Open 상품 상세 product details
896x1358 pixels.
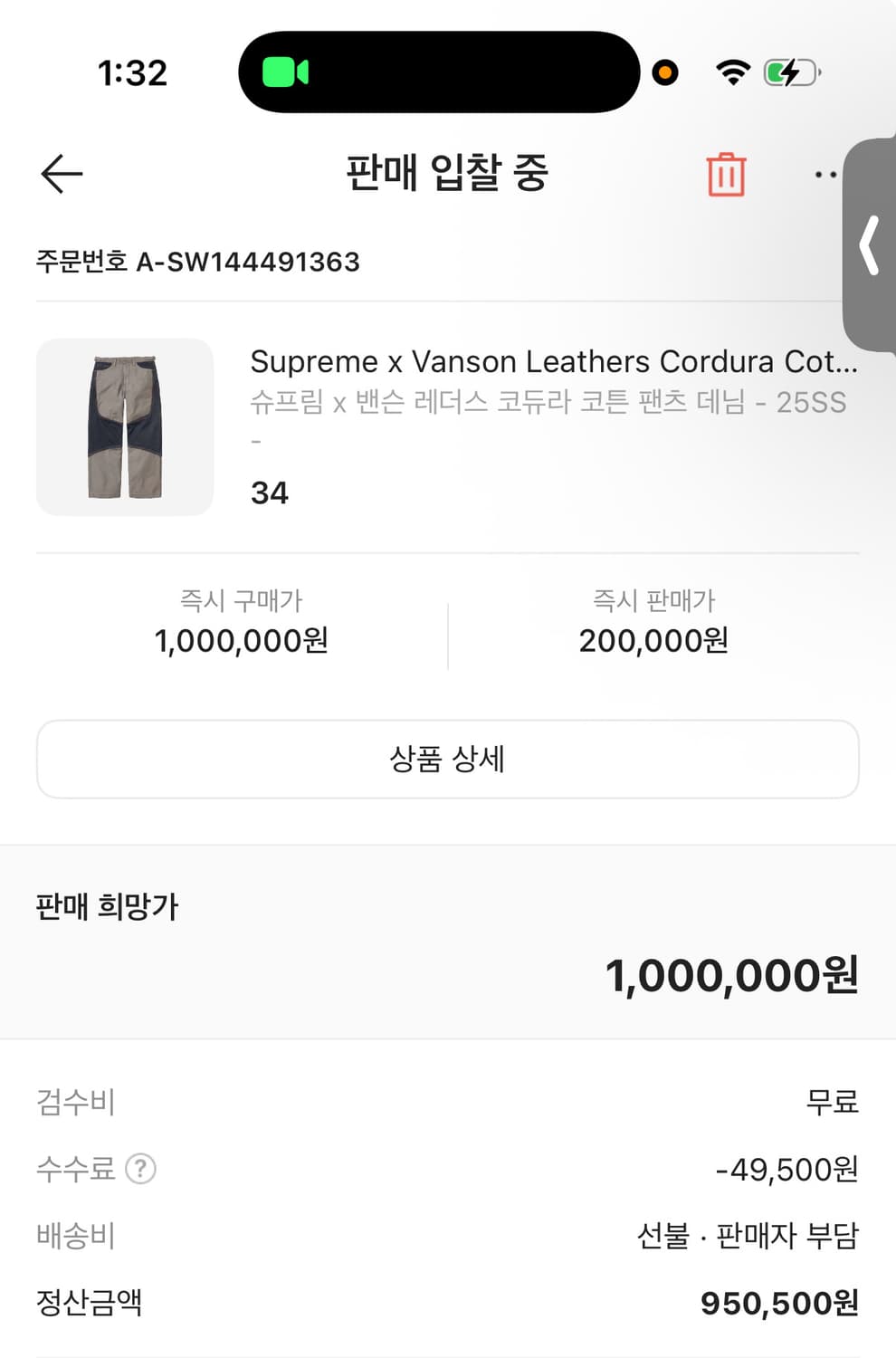point(448,760)
